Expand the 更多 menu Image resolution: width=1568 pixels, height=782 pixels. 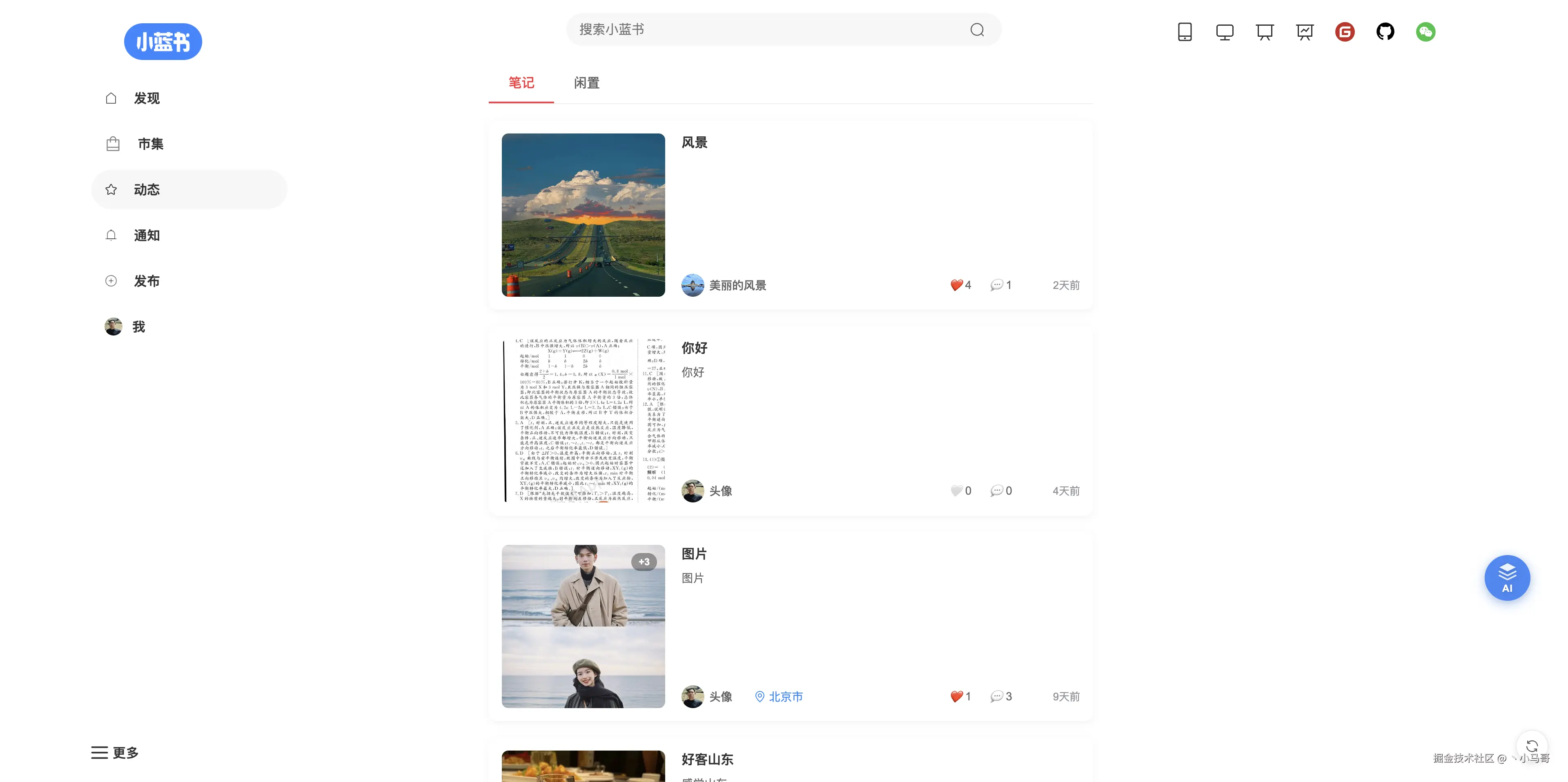115,752
